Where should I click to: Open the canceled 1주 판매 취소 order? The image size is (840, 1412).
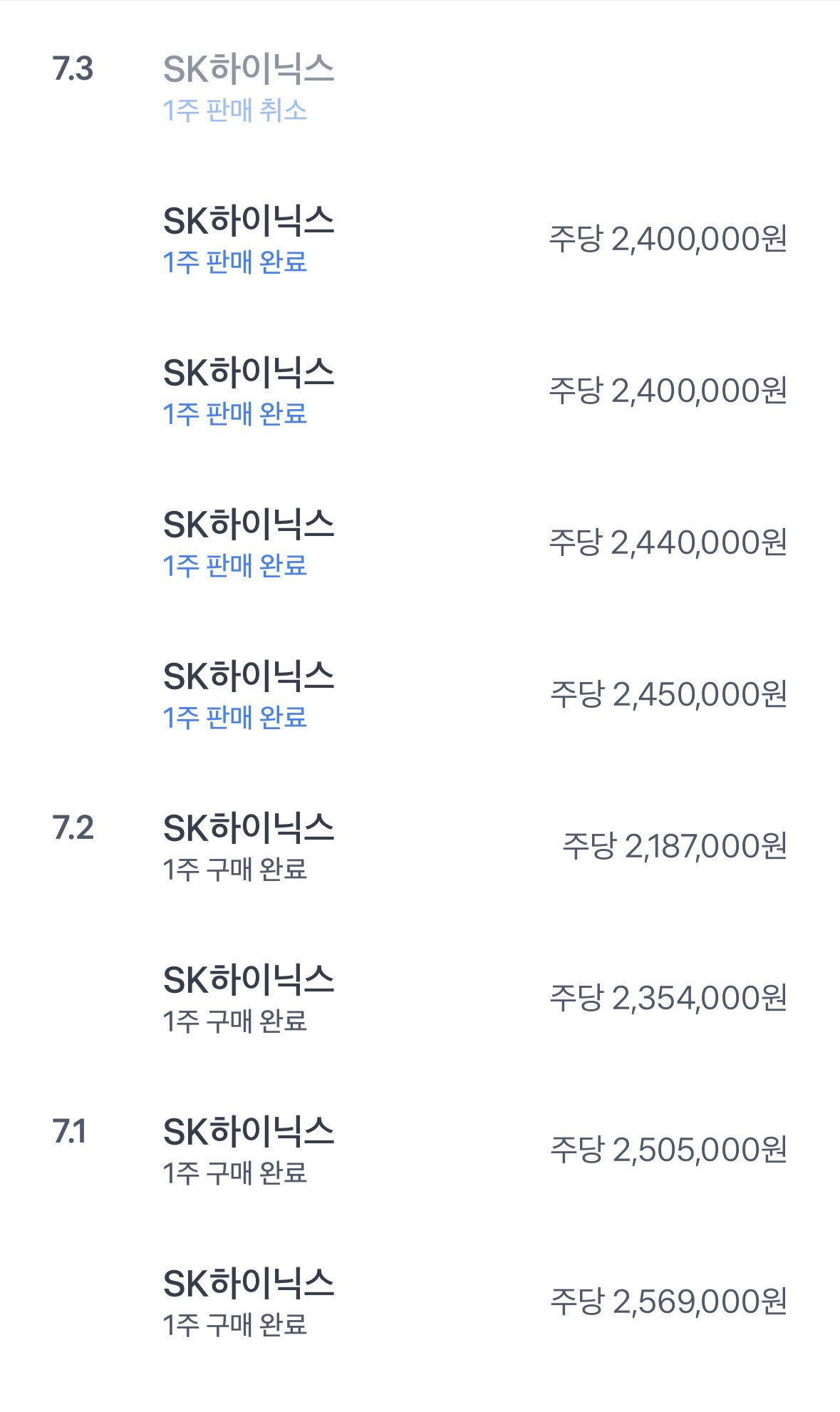pos(420,88)
